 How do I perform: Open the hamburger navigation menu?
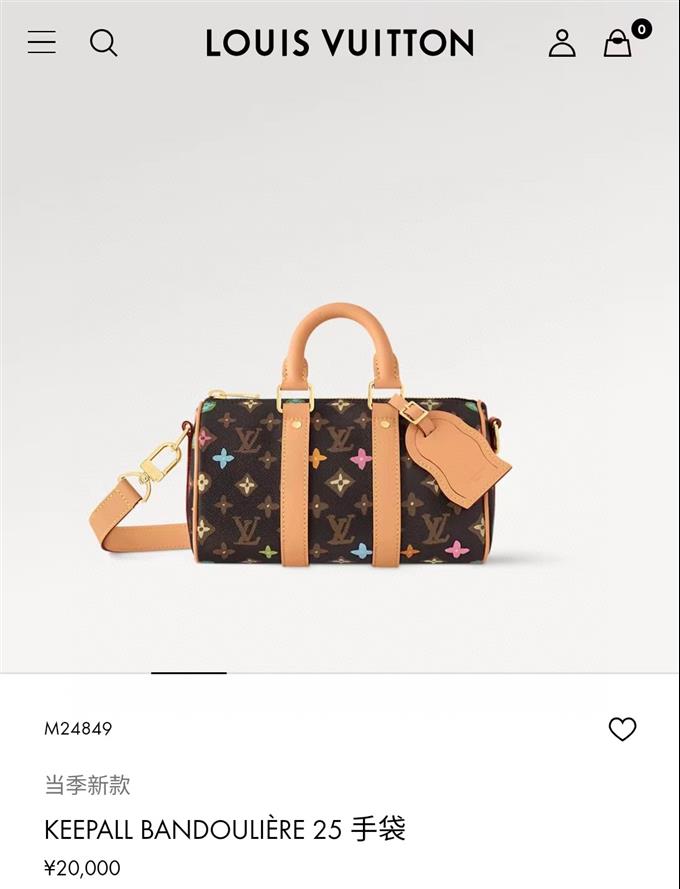coord(42,42)
